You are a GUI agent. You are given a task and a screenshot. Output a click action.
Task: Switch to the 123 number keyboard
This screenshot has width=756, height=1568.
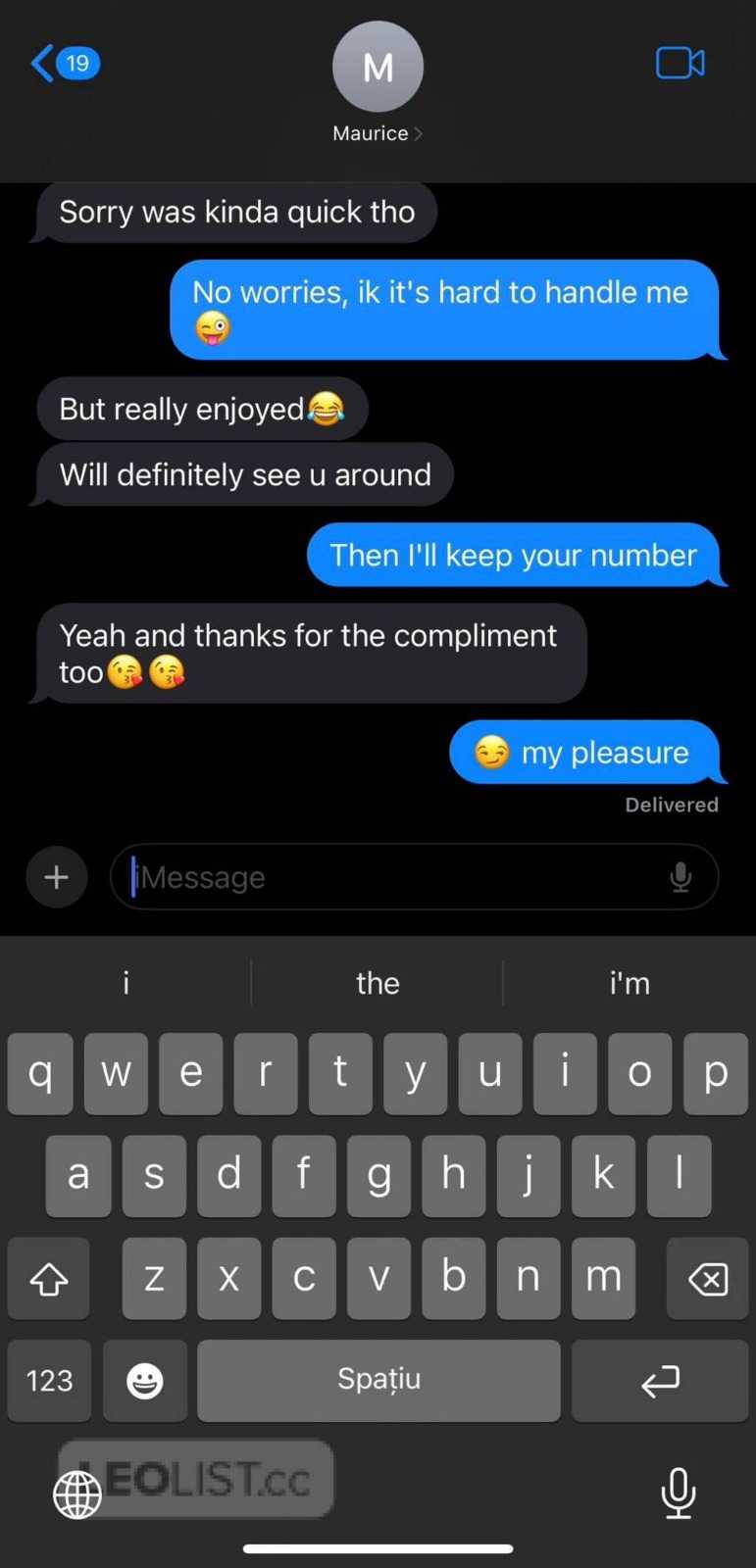coord(49,1381)
